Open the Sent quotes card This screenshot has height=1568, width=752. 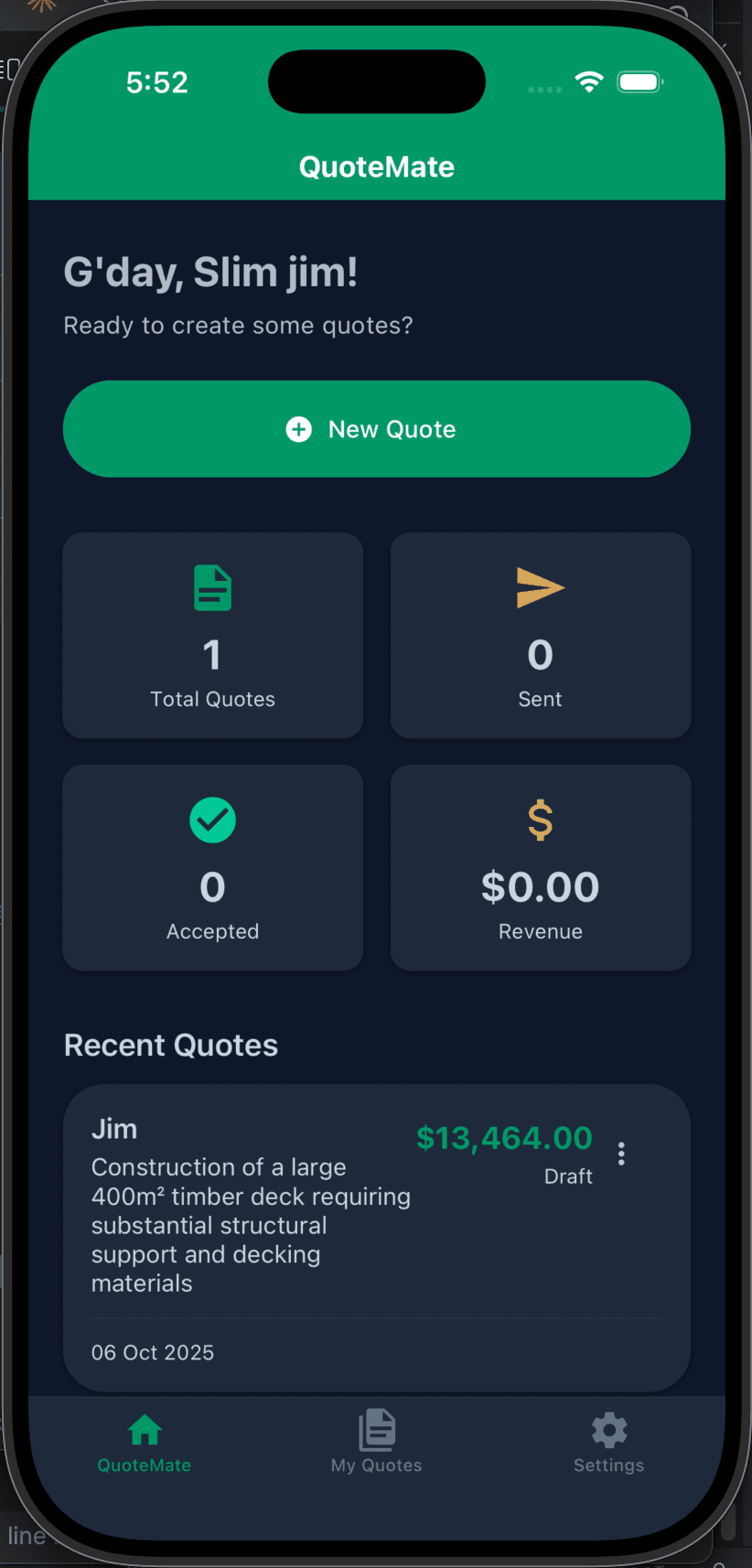[540, 636]
